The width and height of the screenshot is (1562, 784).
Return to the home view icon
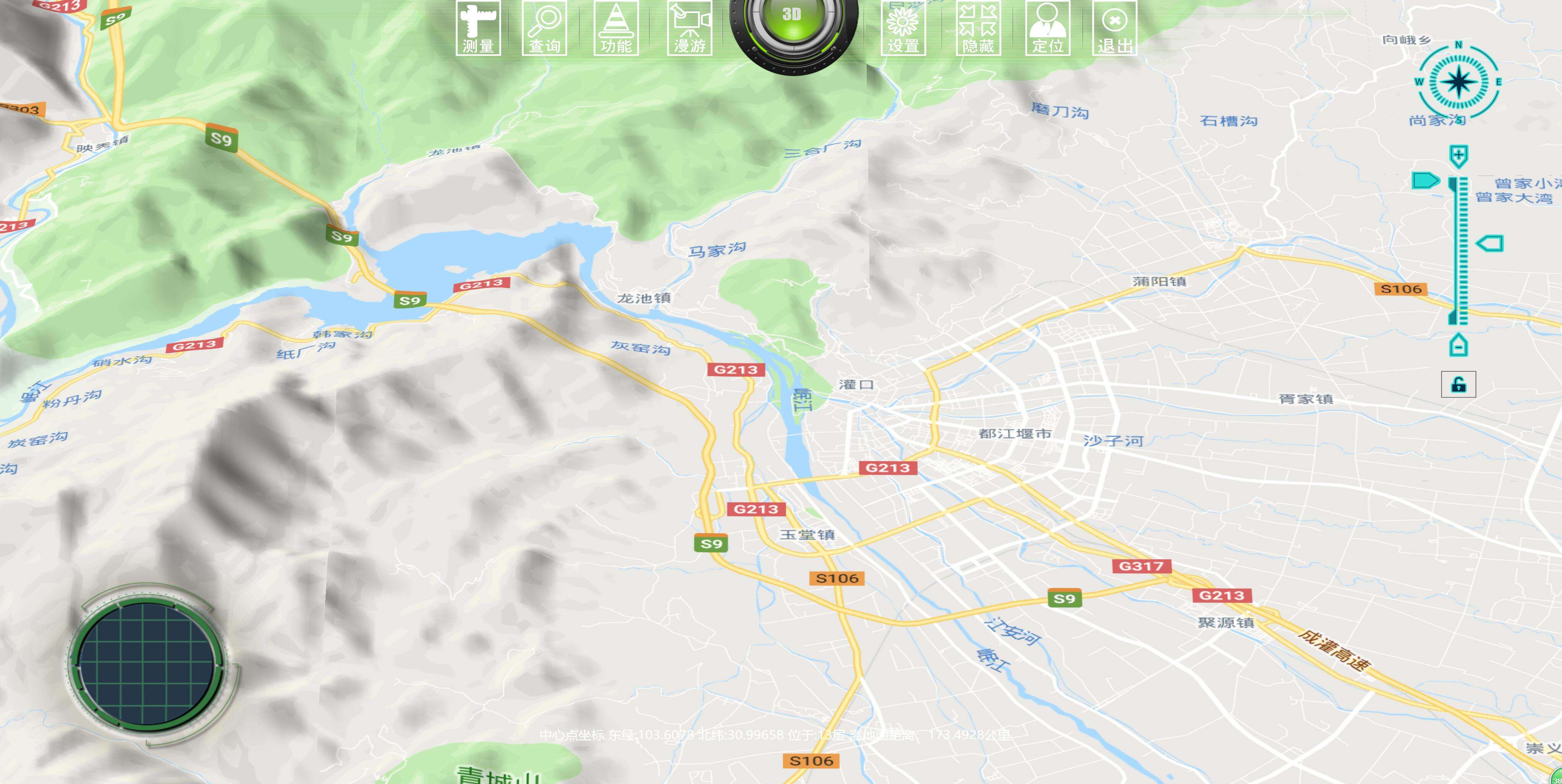(x=1458, y=345)
